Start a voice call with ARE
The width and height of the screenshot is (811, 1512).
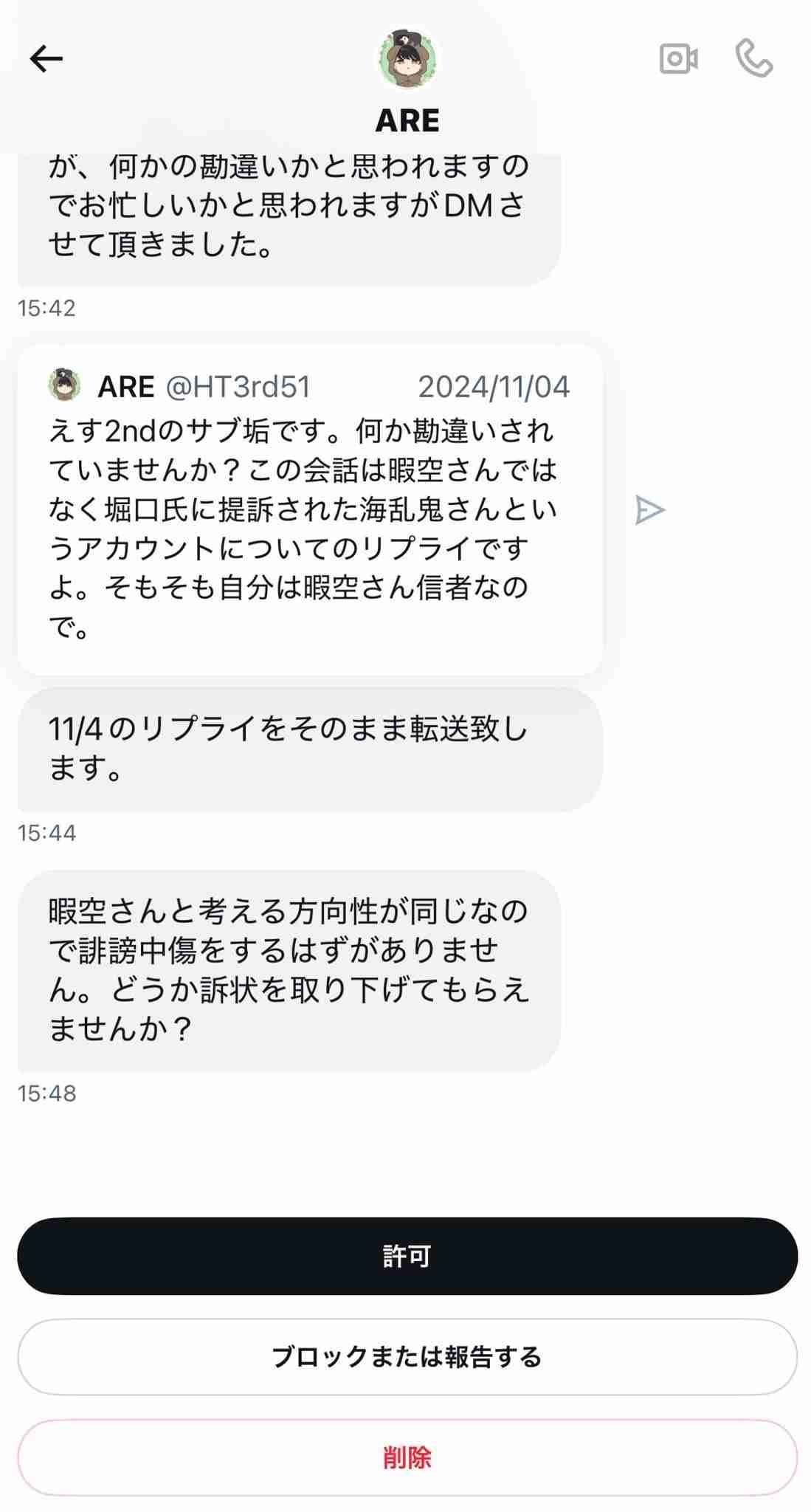753,59
